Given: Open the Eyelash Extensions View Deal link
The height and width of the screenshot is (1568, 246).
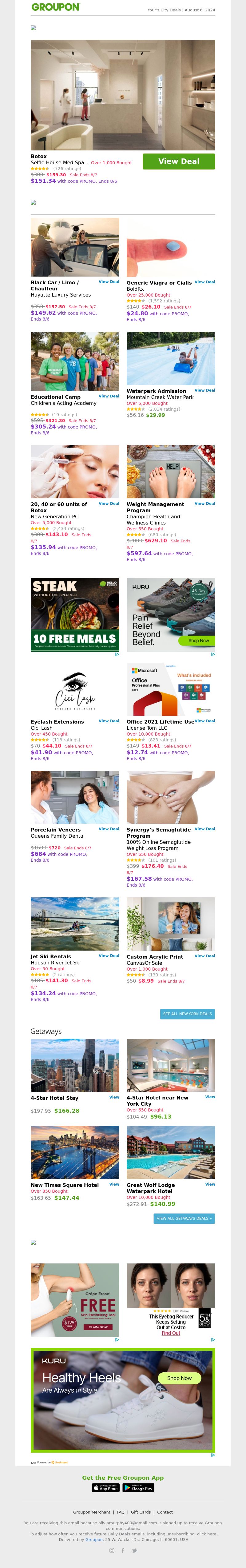Looking at the screenshot, I should tap(108, 721).
